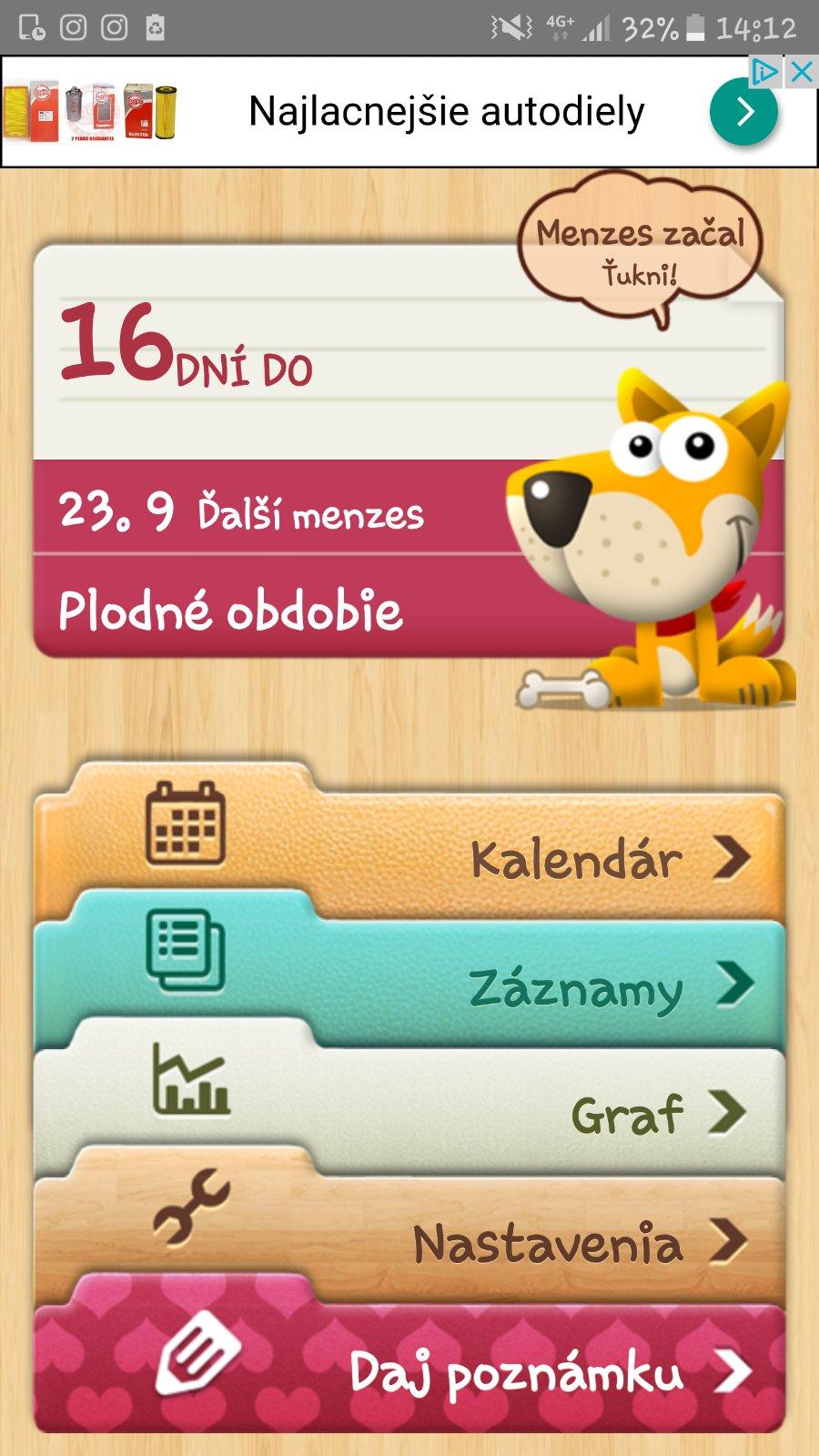Open the AdChoices info icon

[x=765, y=72]
